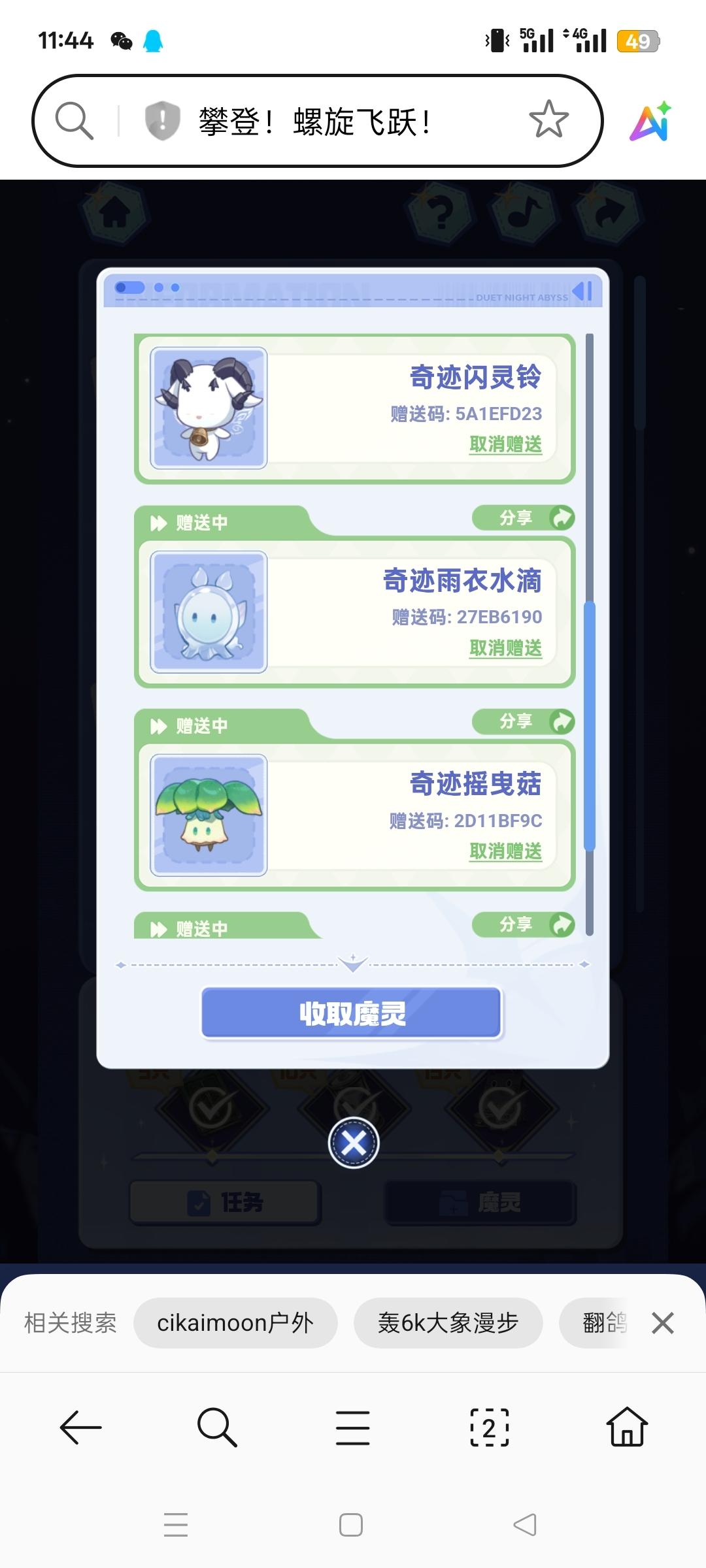Share the 奇迹雨衣水滴 gift code
This screenshot has height=1568, width=706.
pyautogui.click(x=523, y=518)
